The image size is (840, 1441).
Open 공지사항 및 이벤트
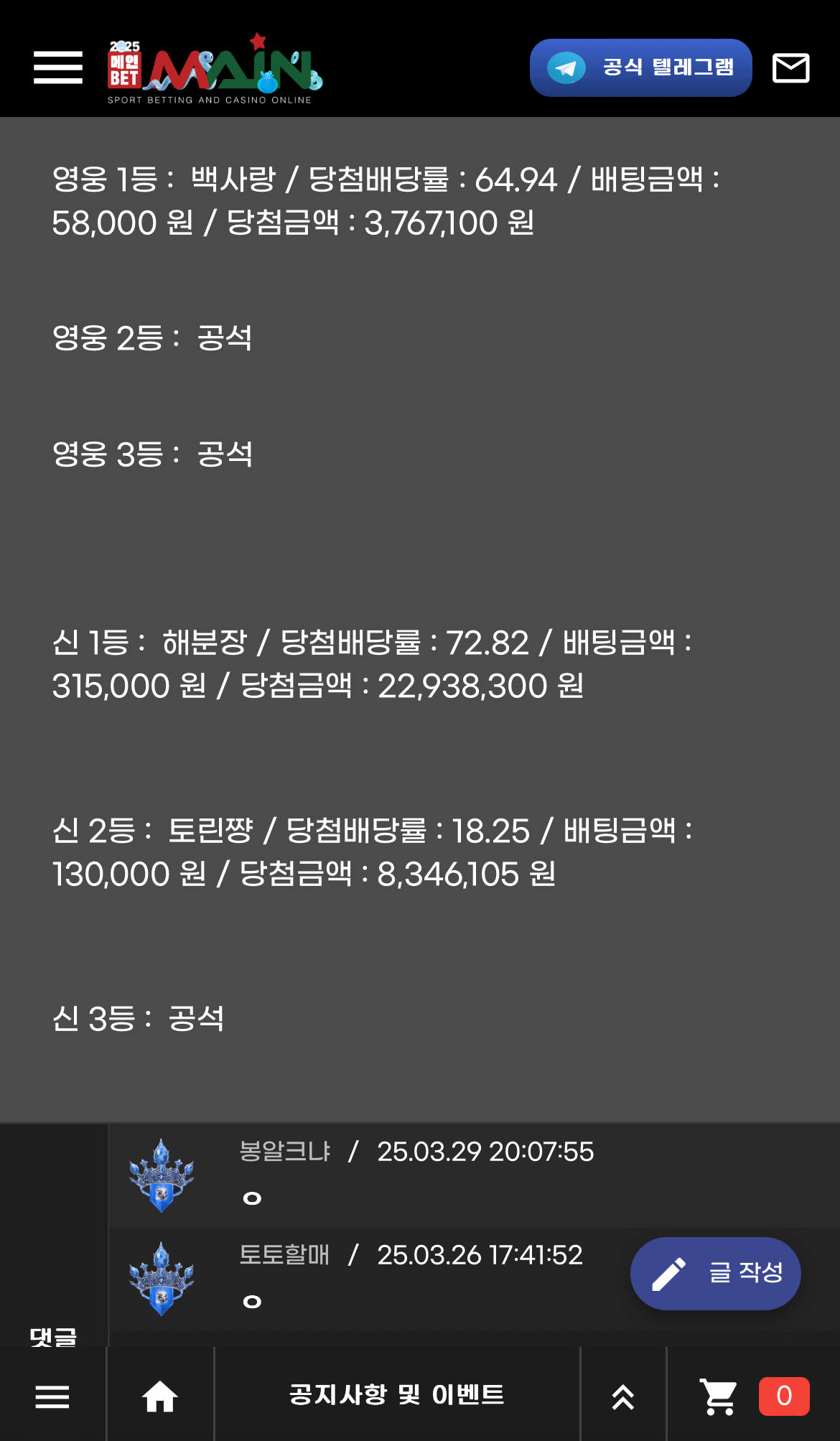tap(396, 1395)
